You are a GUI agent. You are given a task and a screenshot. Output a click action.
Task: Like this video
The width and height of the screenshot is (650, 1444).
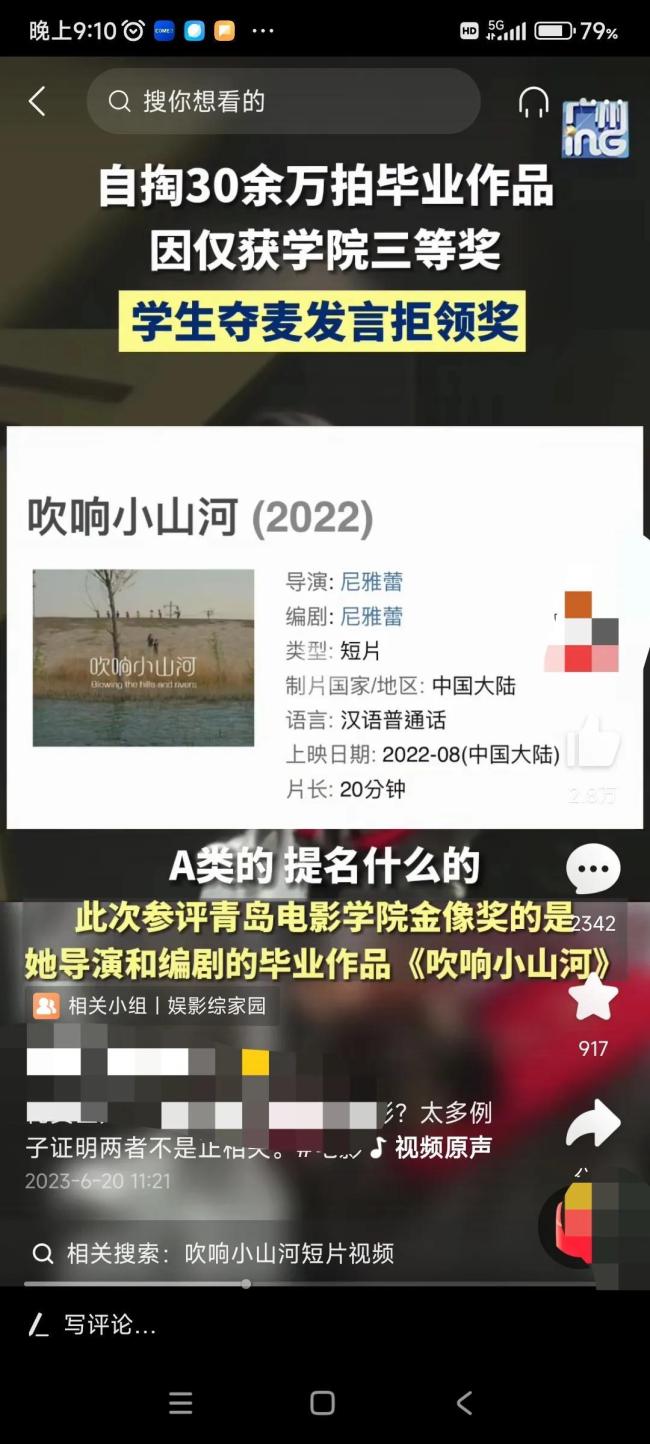click(x=593, y=744)
